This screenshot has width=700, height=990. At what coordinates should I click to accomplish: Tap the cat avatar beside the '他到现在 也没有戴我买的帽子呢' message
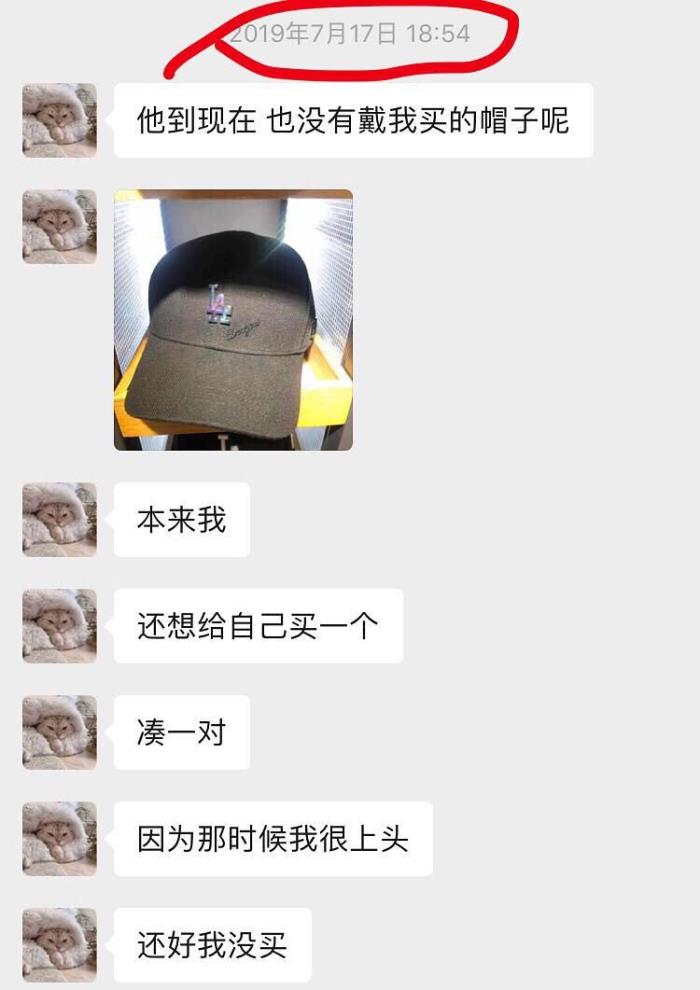(x=60, y=120)
